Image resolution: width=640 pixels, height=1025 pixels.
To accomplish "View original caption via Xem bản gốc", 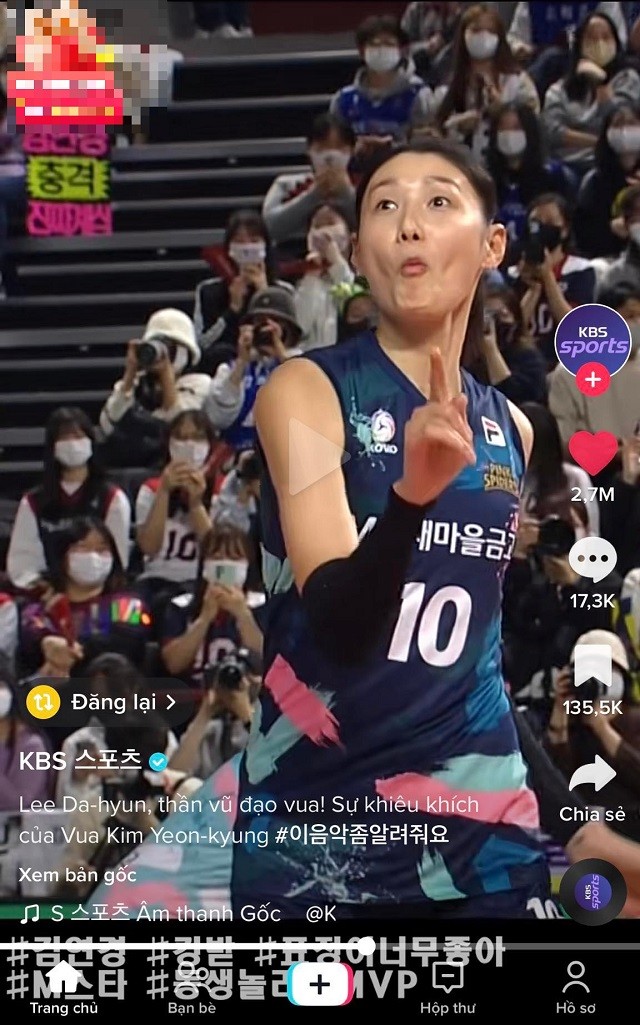I will (x=78, y=874).
